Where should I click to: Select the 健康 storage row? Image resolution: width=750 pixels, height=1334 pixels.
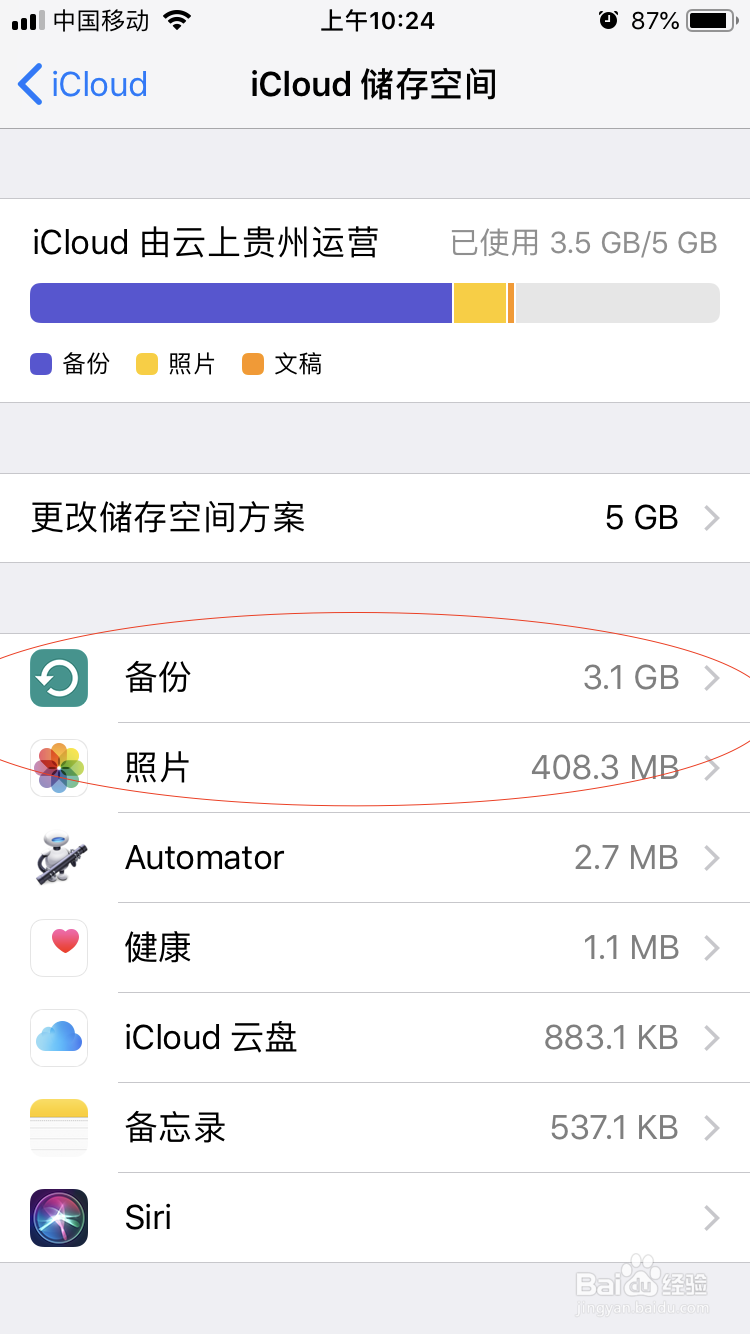click(375, 948)
